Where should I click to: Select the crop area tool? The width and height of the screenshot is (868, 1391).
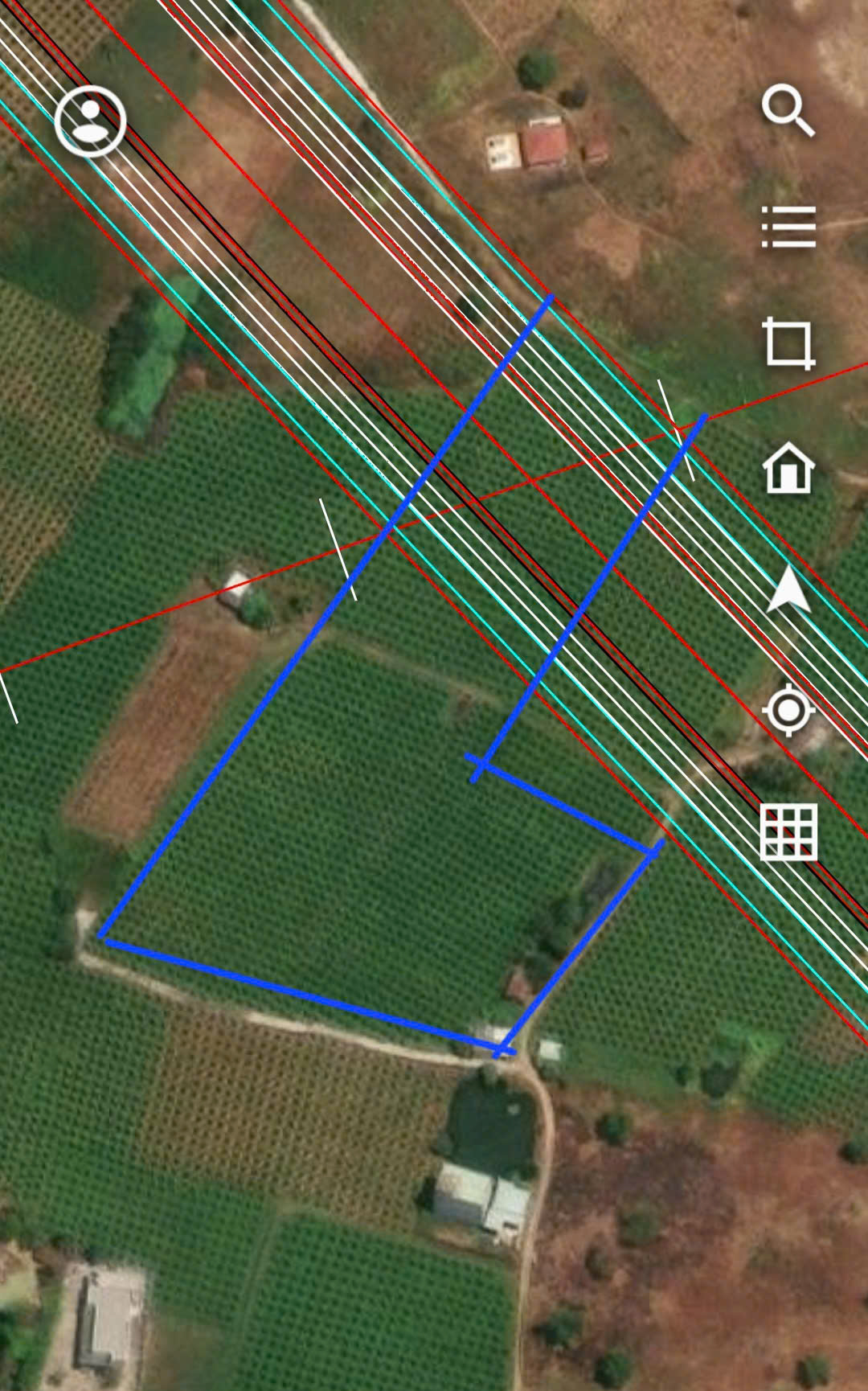click(788, 343)
